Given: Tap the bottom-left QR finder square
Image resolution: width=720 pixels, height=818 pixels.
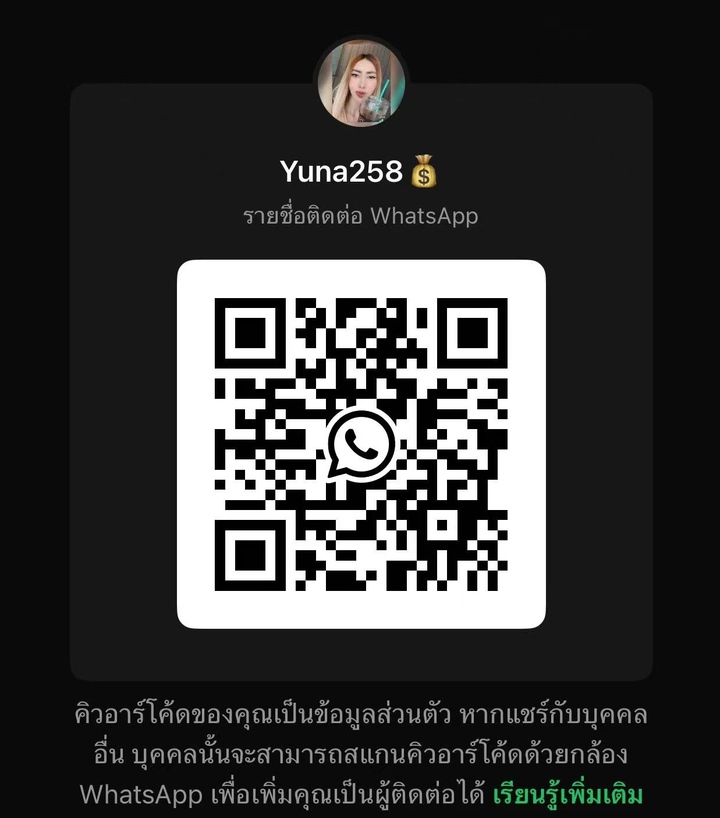Looking at the screenshot, I should coord(248,554).
